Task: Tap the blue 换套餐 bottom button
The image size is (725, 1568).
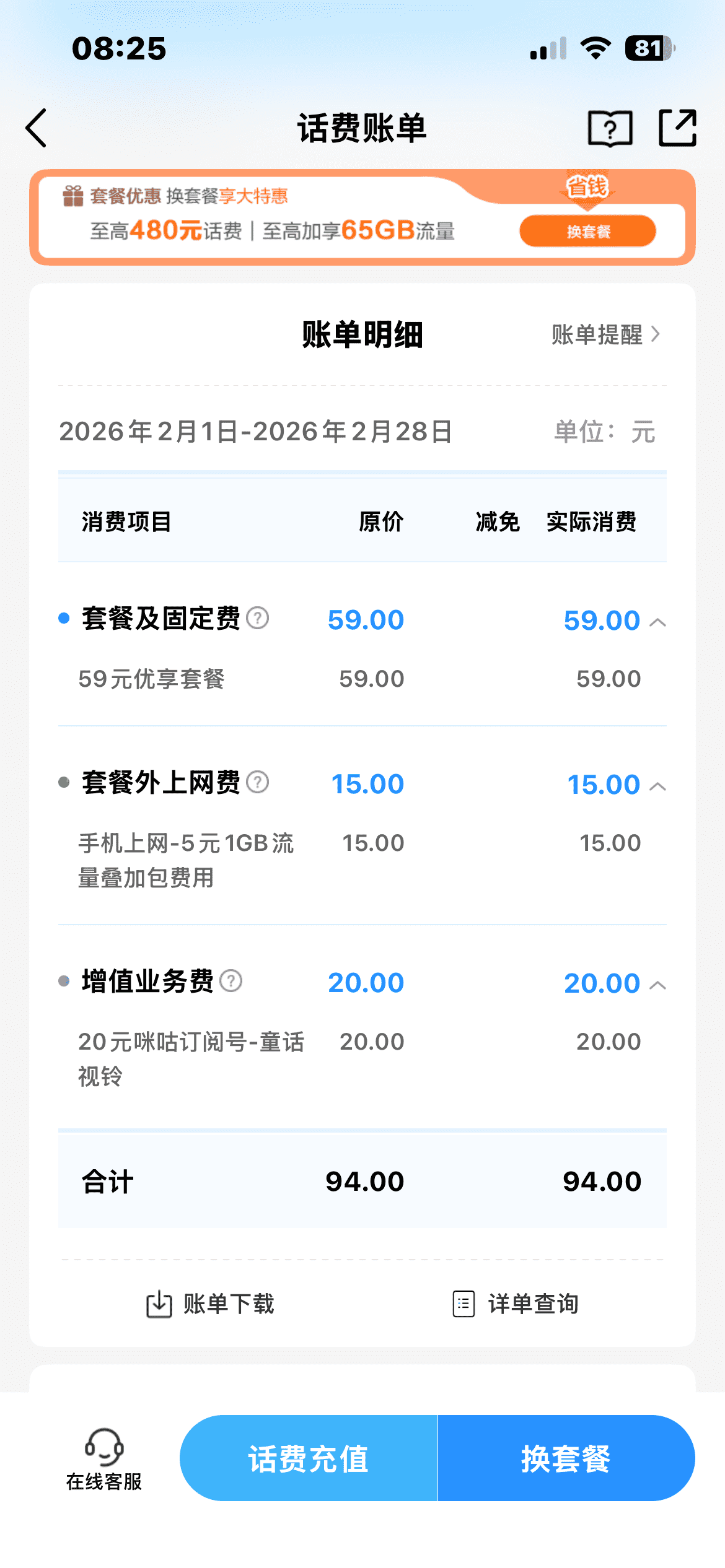Action: pyautogui.click(x=566, y=1458)
